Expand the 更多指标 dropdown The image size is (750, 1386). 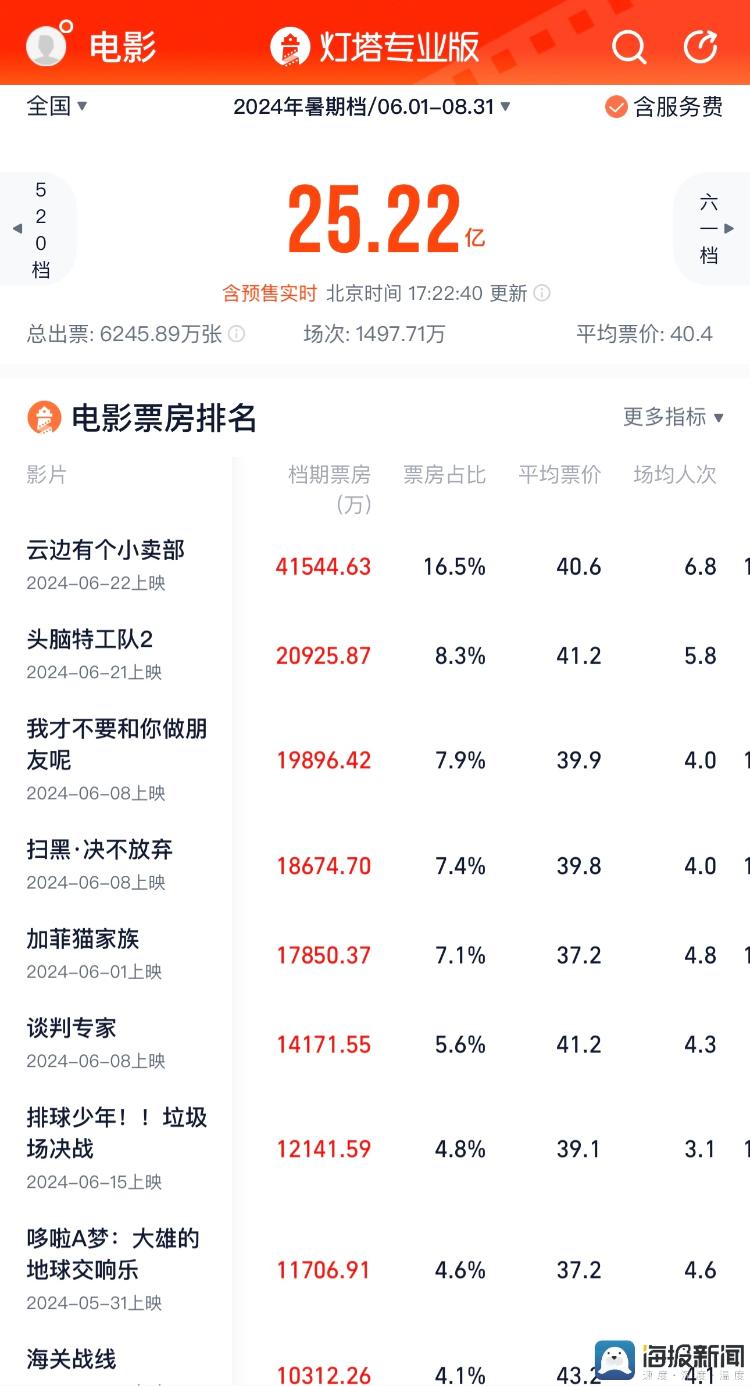(673, 417)
